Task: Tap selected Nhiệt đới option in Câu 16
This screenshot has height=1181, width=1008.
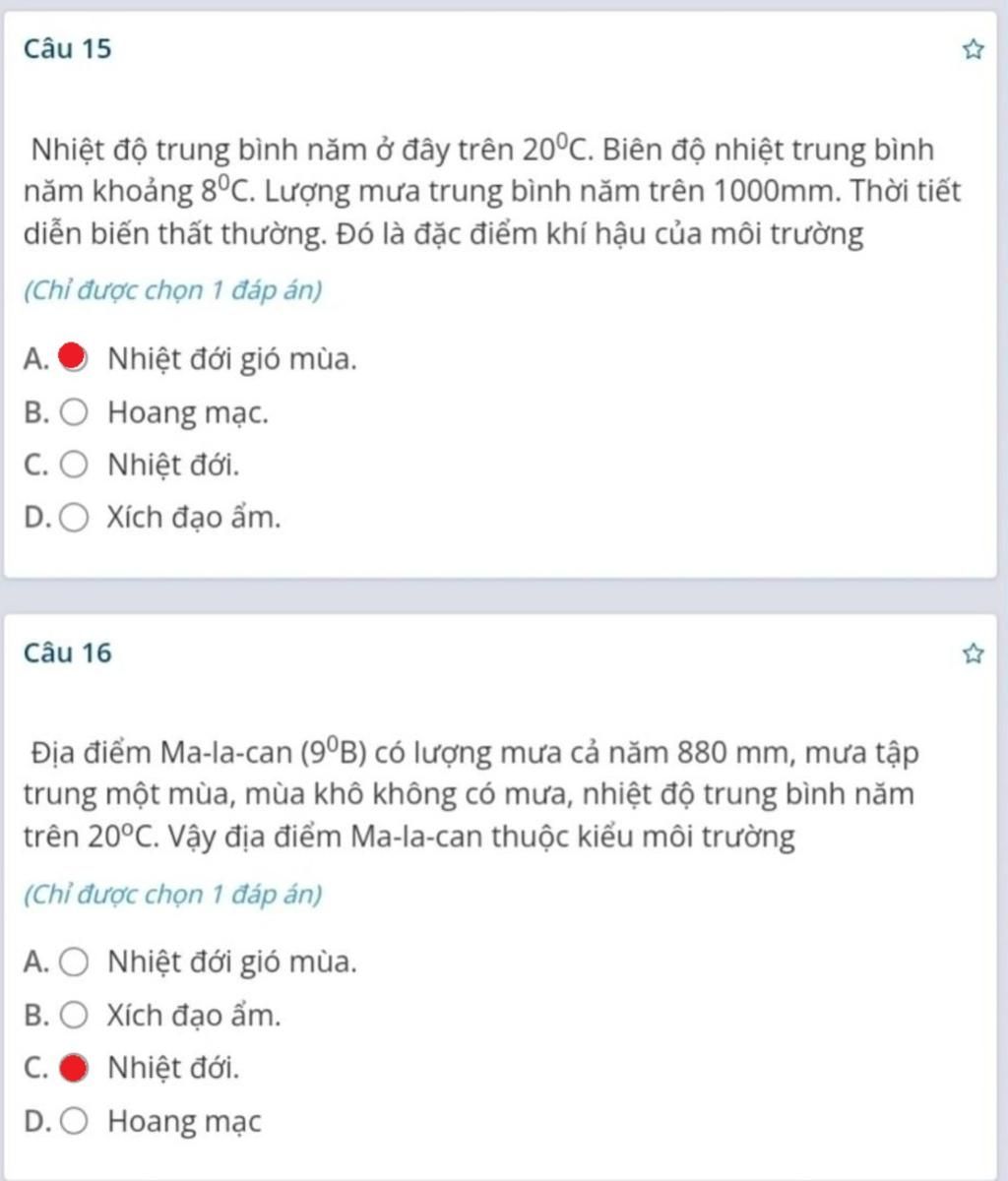Action: pos(74,1068)
